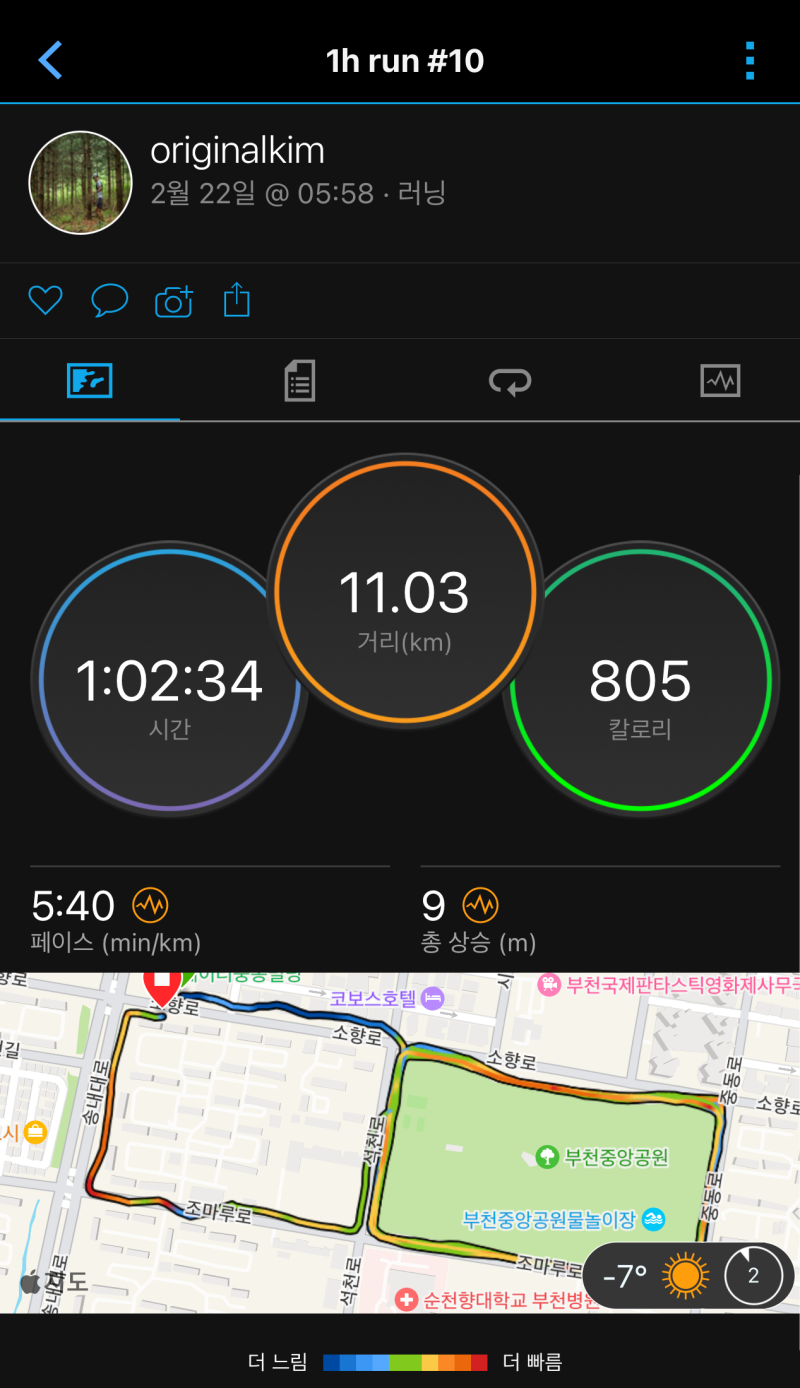
Task: Share this run activity
Action: (x=236, y=300)
